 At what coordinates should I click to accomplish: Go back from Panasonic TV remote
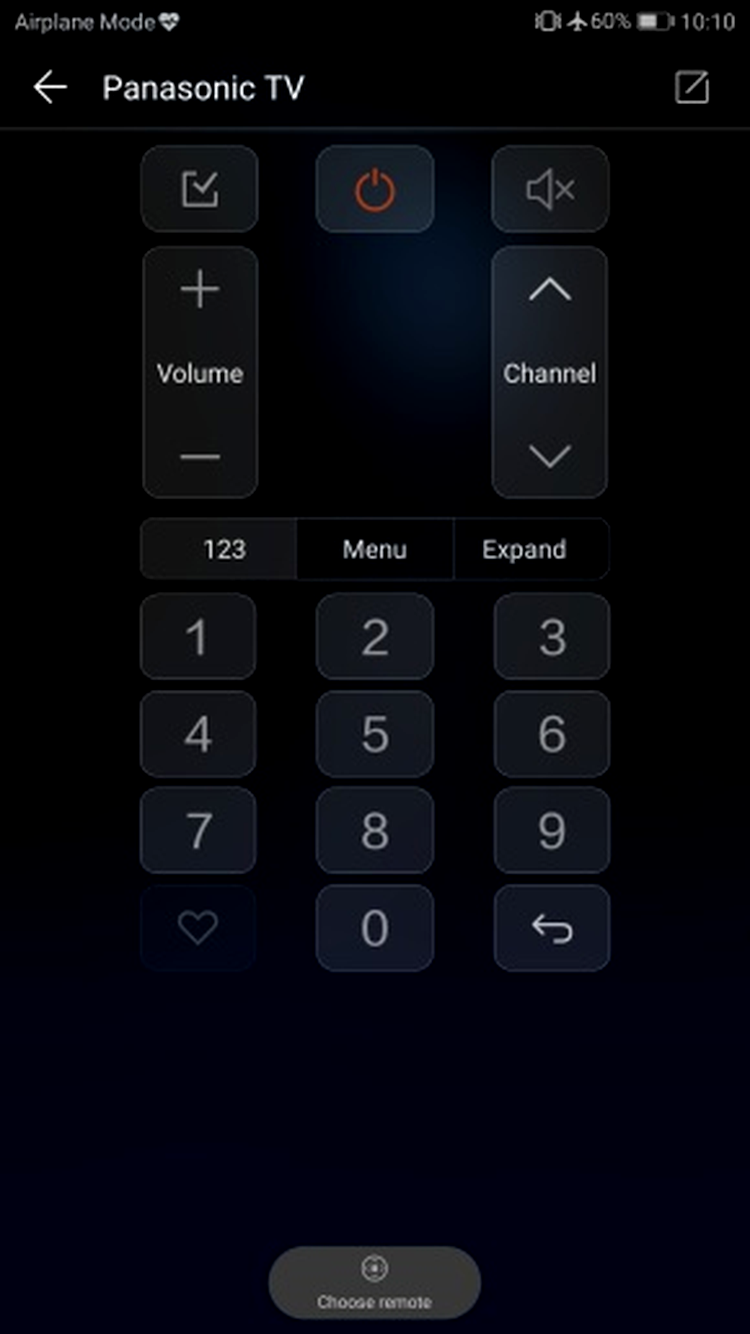[49, 88]
